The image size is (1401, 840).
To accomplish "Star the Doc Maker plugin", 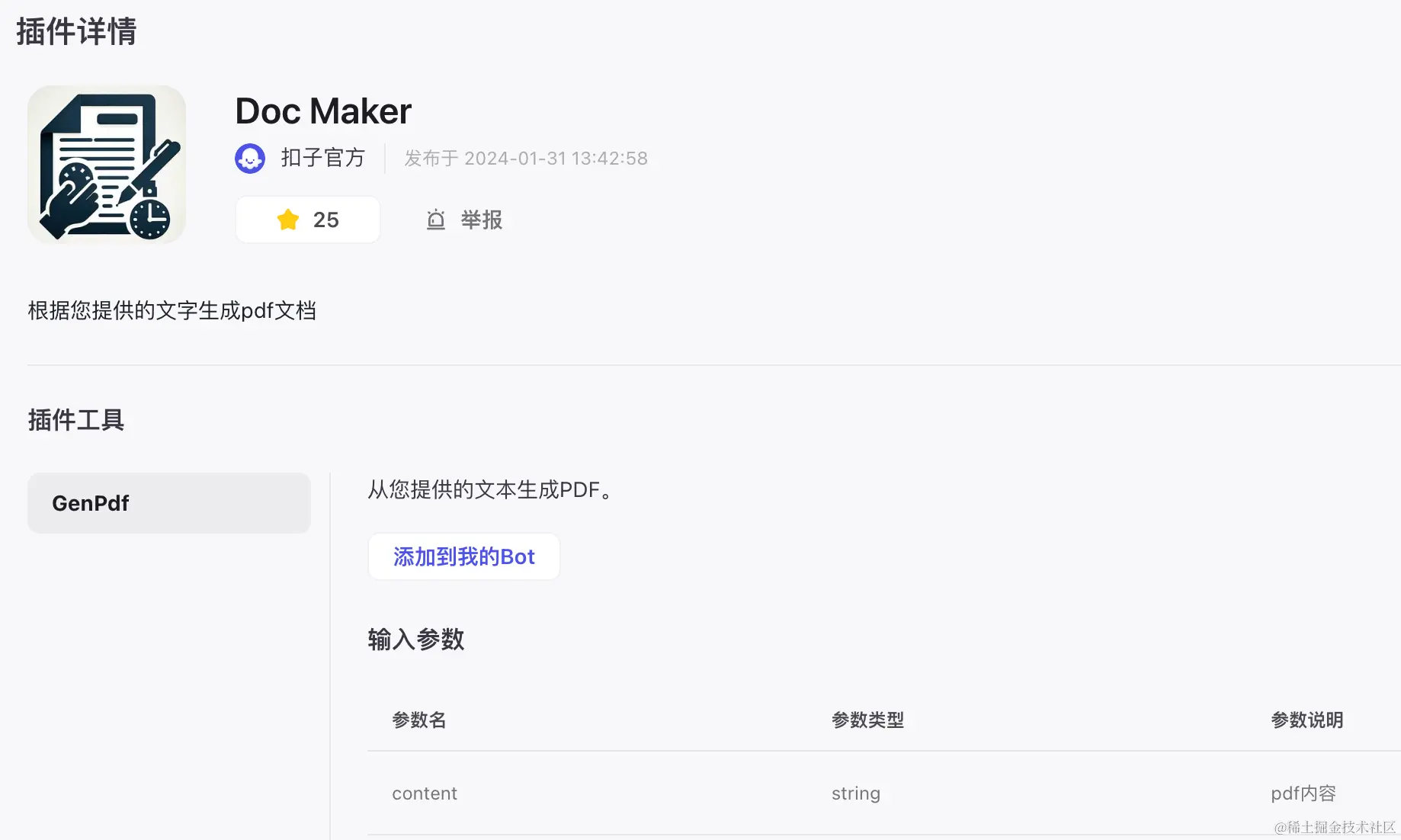I will tap(307, 220).
